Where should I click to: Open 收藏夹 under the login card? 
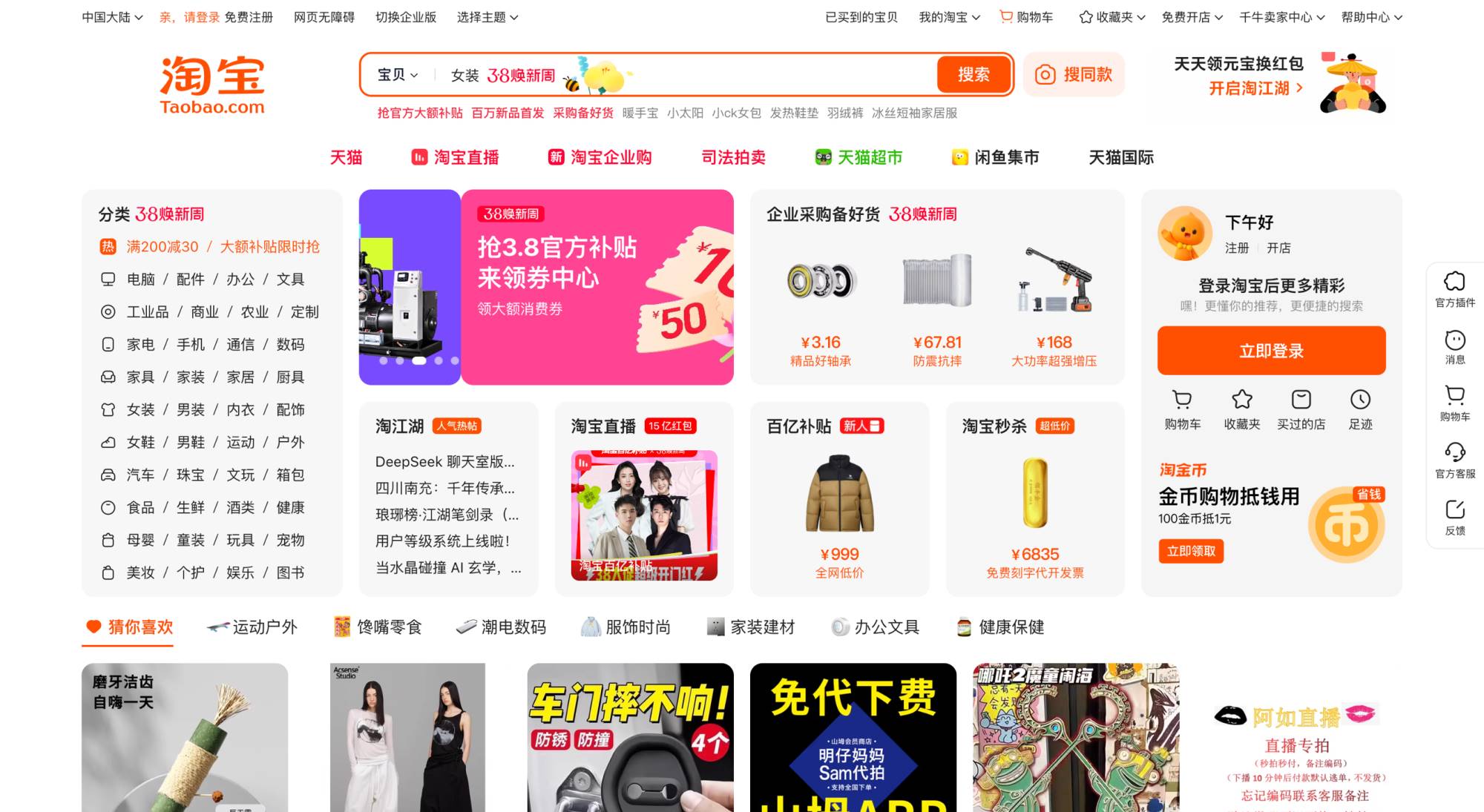point(1242,409)
